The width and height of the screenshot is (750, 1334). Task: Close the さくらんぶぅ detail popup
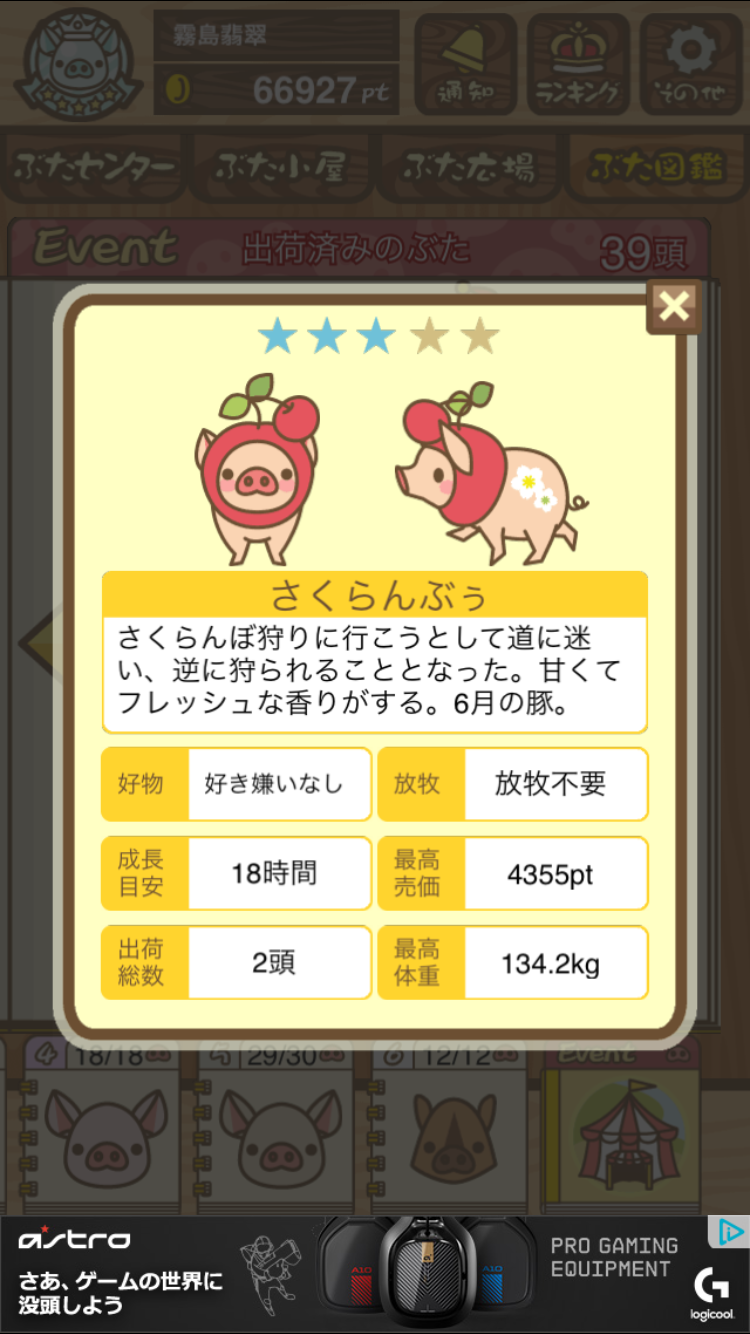tap(674, 306)
